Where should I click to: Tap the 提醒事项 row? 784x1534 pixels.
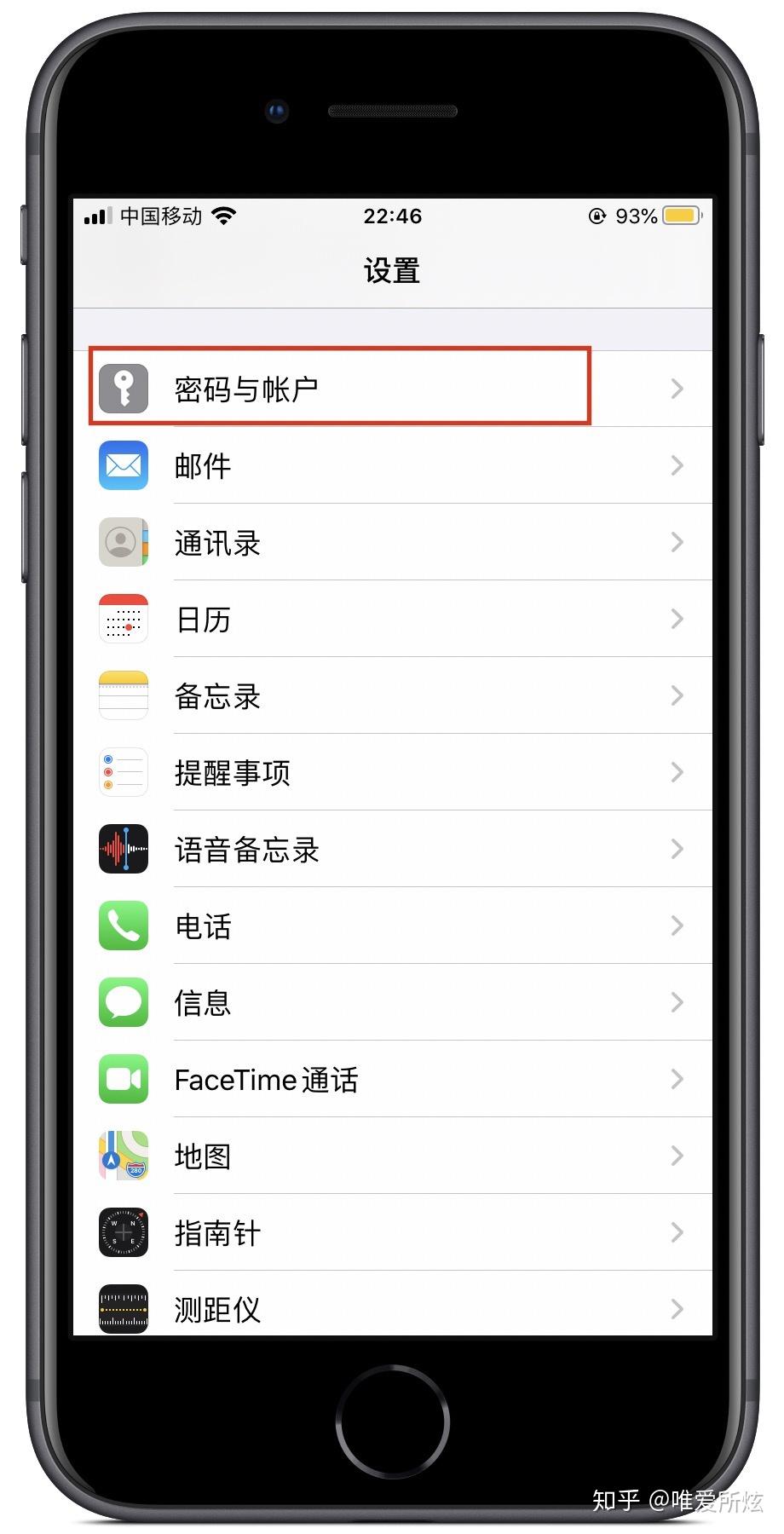tap(393, 772)
